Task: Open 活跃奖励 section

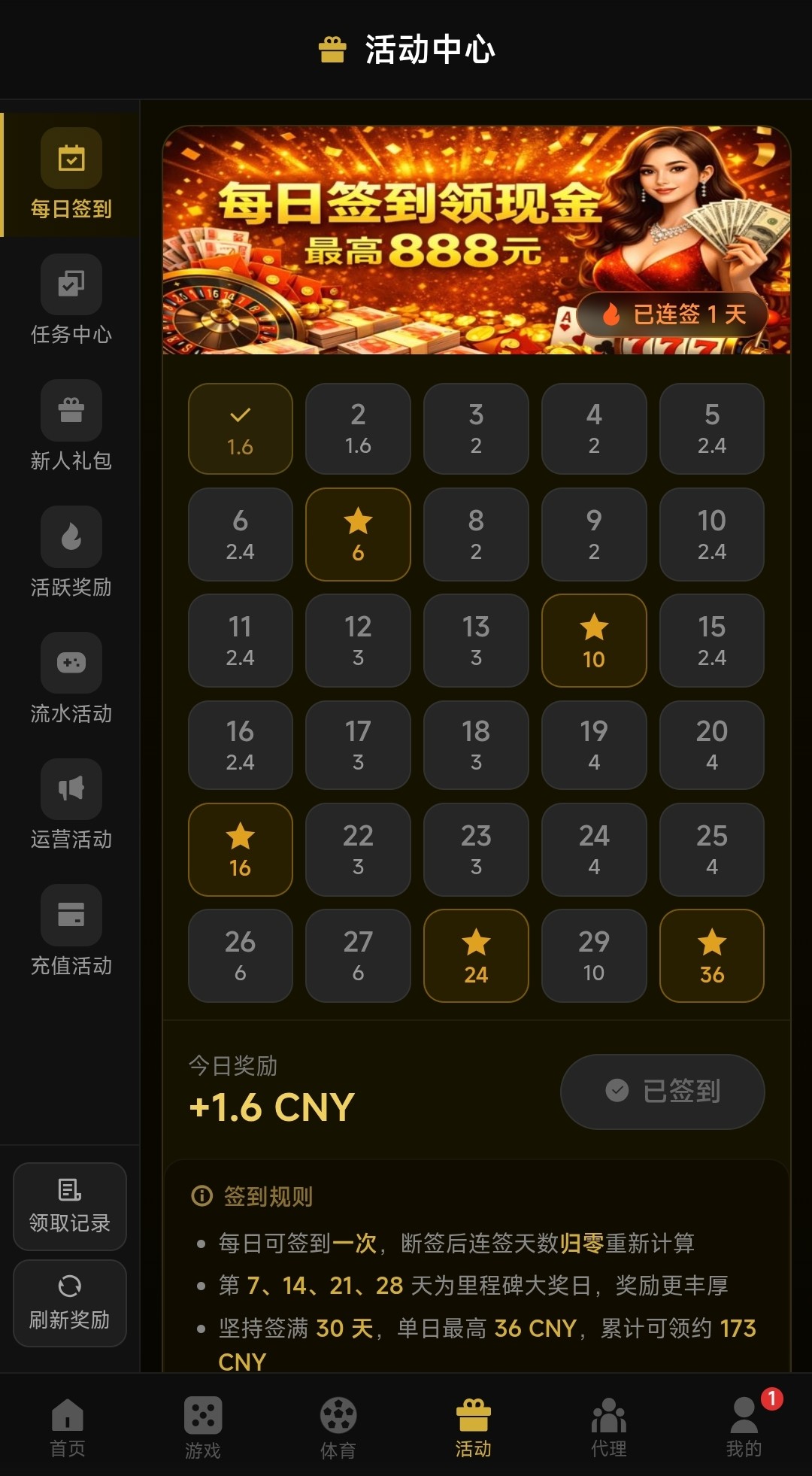Action: pyautogui.click(x=71, y=553)
